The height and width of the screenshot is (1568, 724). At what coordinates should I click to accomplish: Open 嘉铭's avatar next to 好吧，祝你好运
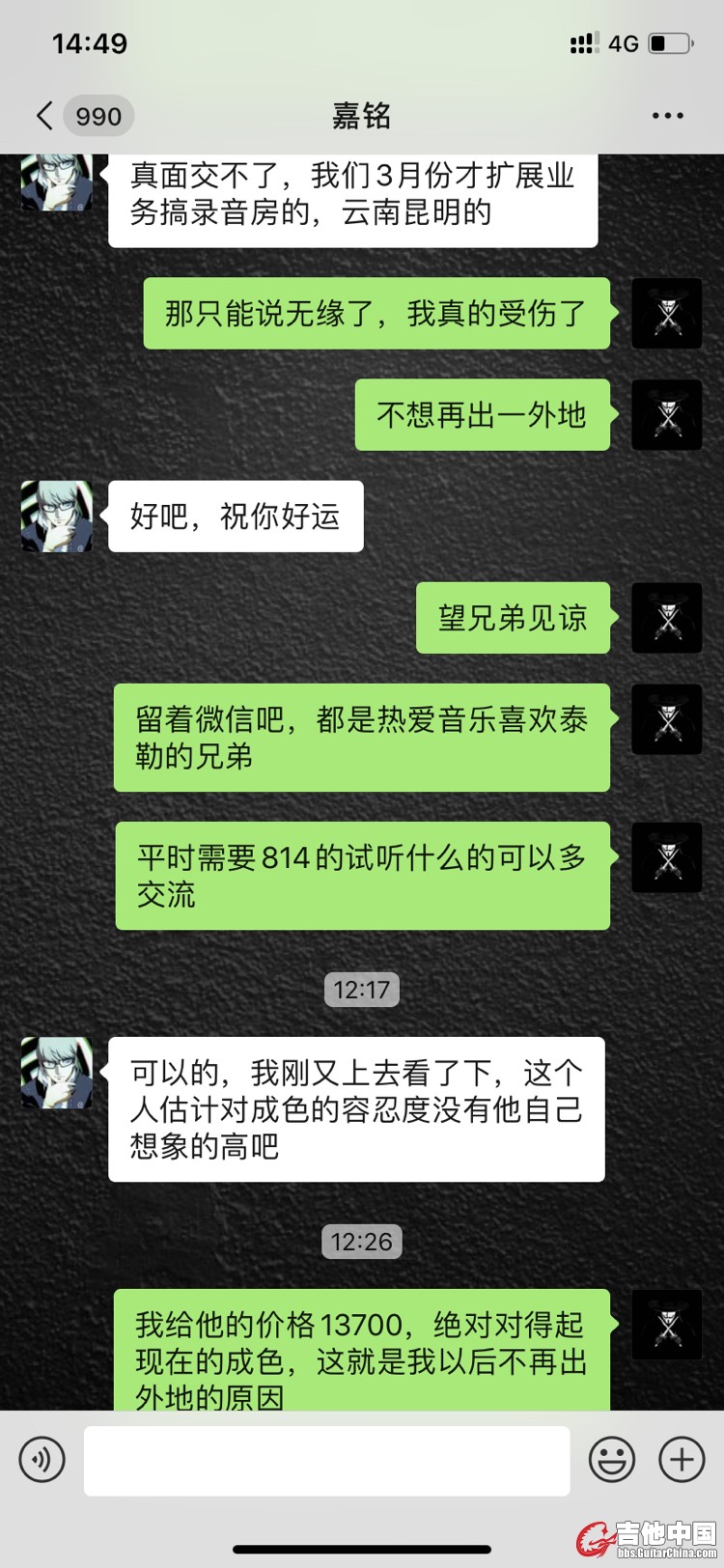click(x=57, y=517)
